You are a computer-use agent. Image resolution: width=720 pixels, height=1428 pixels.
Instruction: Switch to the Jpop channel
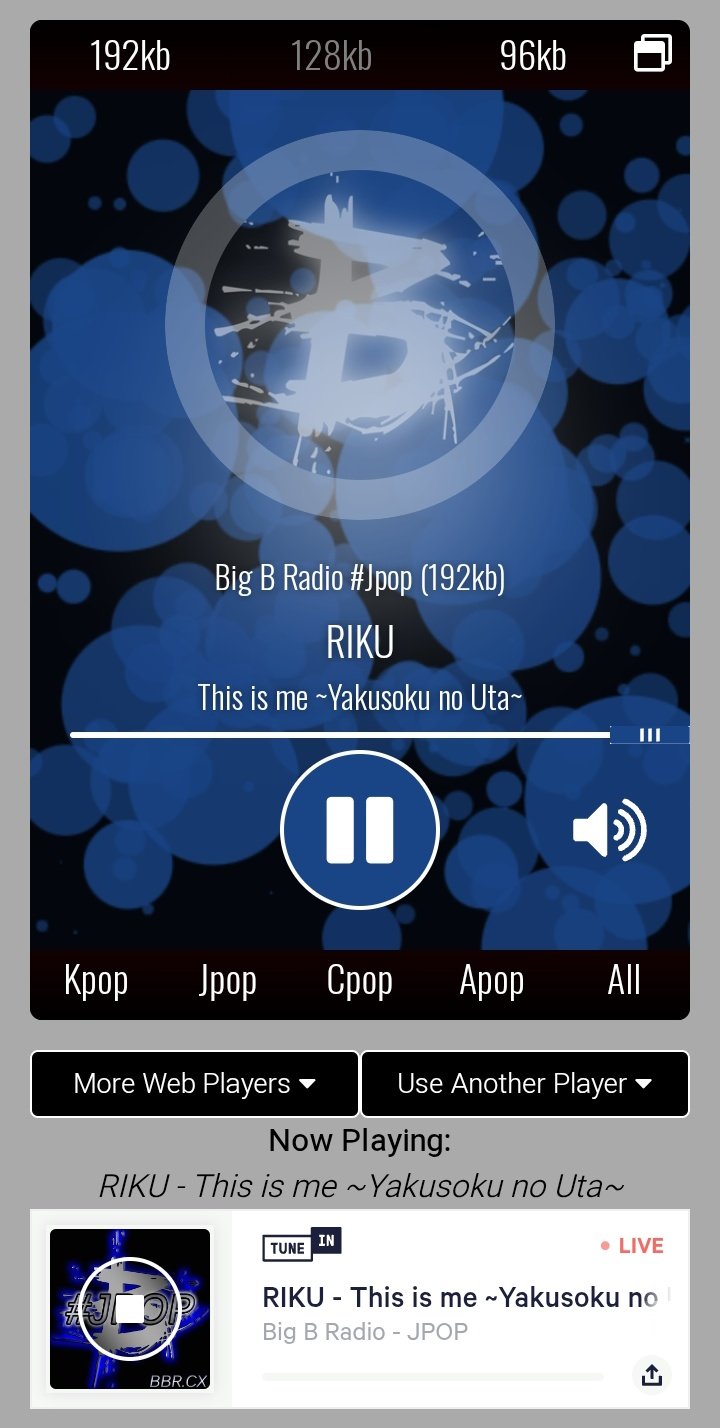(228, 981)
